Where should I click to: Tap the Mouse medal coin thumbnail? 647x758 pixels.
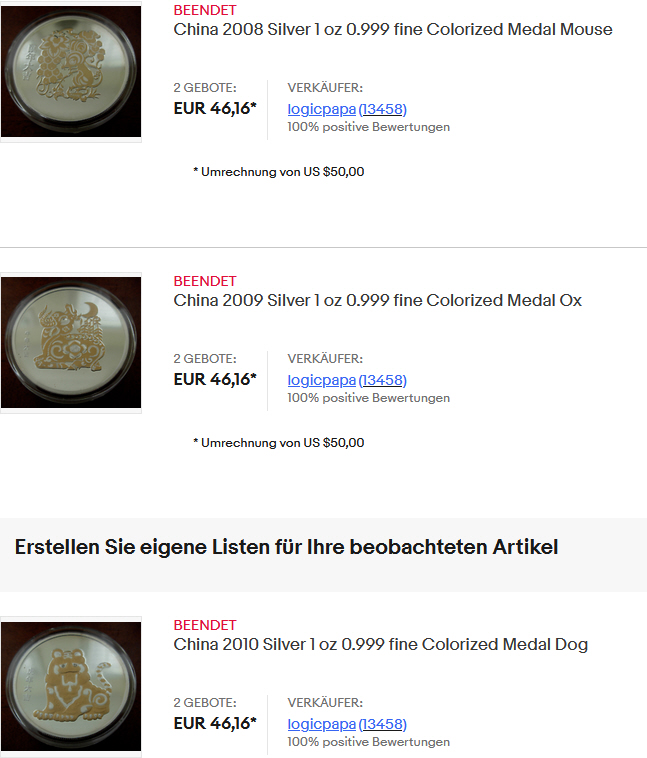(71, 72)
